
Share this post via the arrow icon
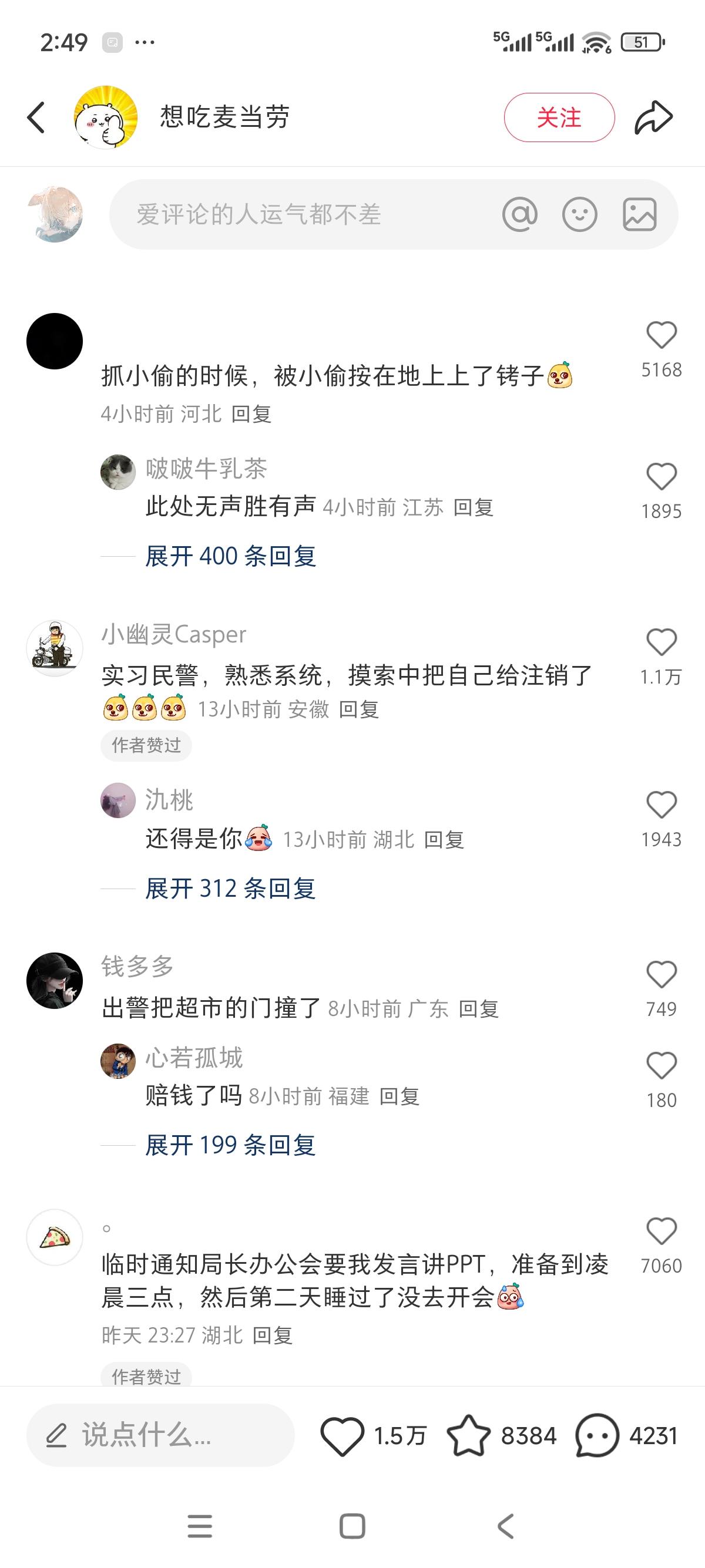(653, 117)
